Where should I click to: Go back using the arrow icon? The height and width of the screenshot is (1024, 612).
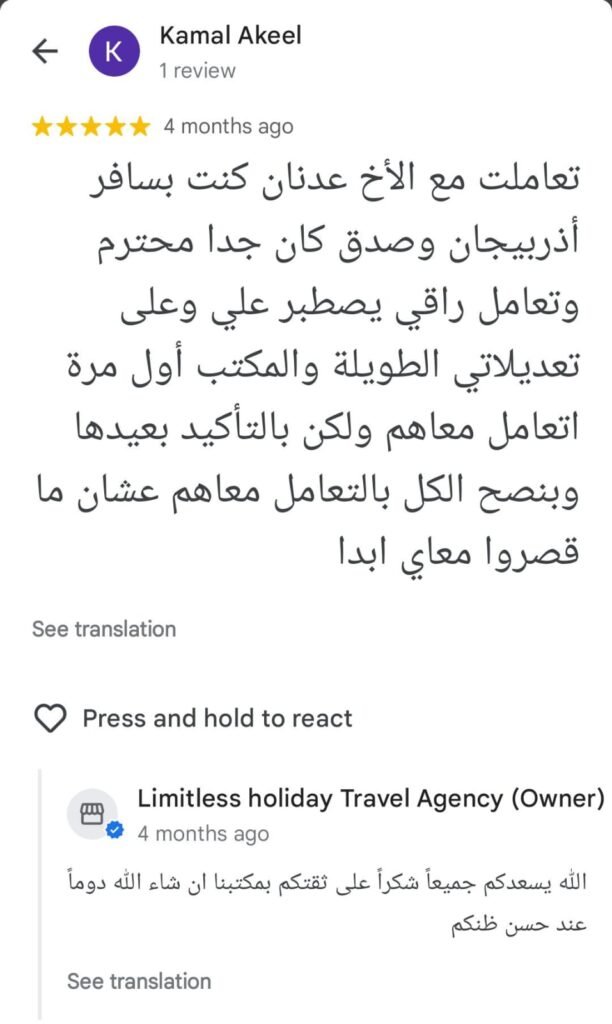pos(46,52)
